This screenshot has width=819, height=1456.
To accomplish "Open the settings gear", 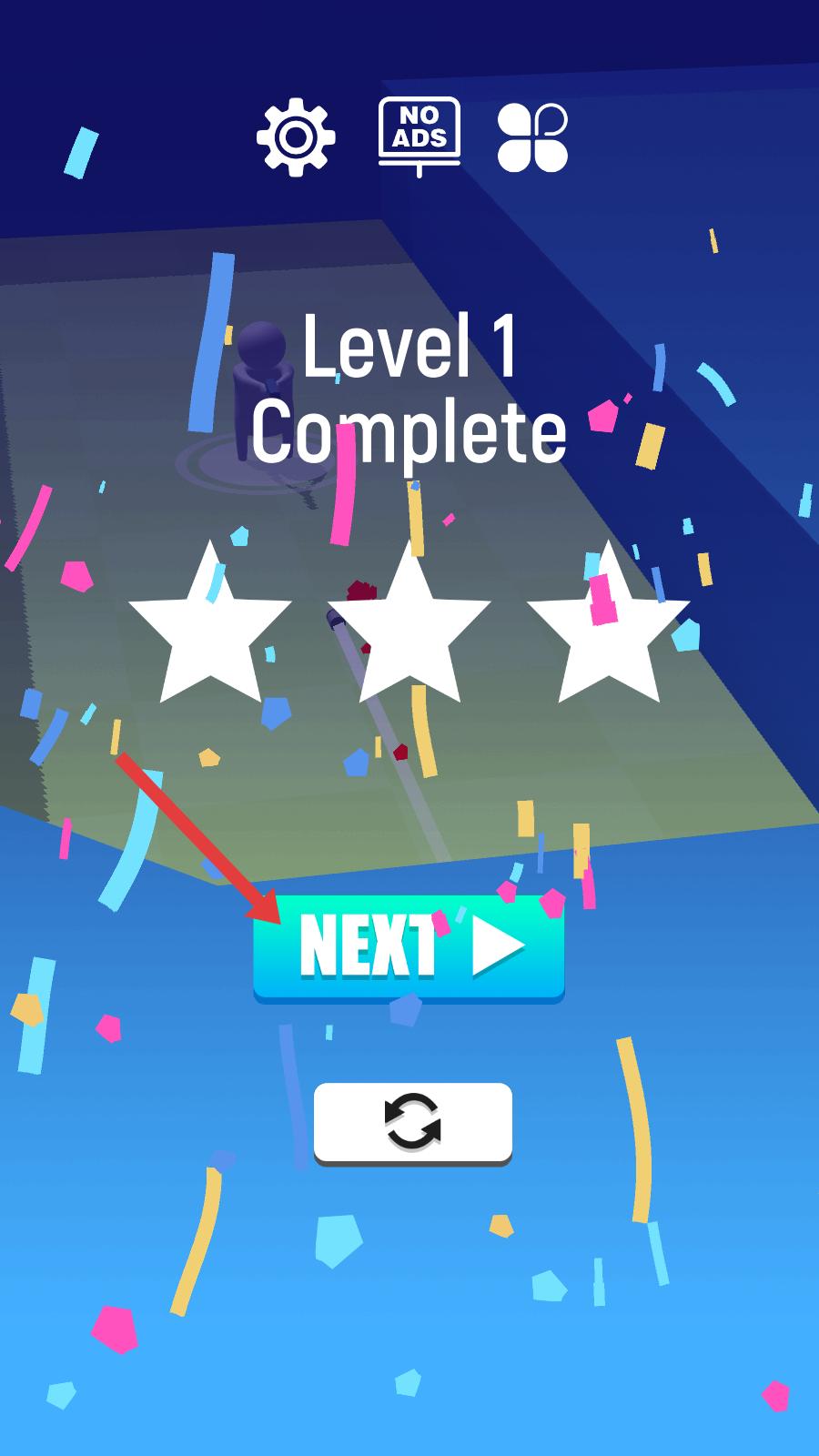I will pyautogui.click(x=296, y=137).
